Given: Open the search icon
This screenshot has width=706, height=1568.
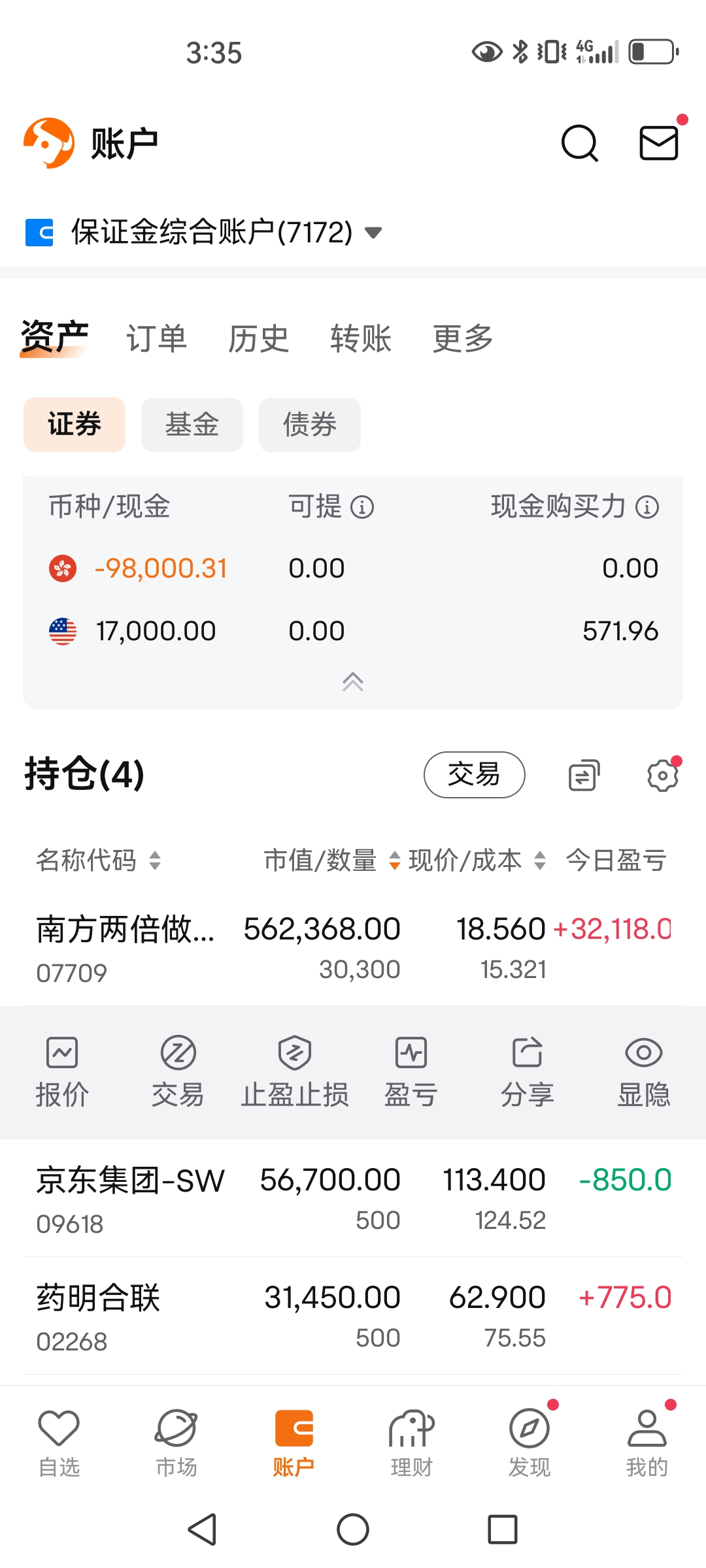Looking at the screenshot, I should 579,143.
